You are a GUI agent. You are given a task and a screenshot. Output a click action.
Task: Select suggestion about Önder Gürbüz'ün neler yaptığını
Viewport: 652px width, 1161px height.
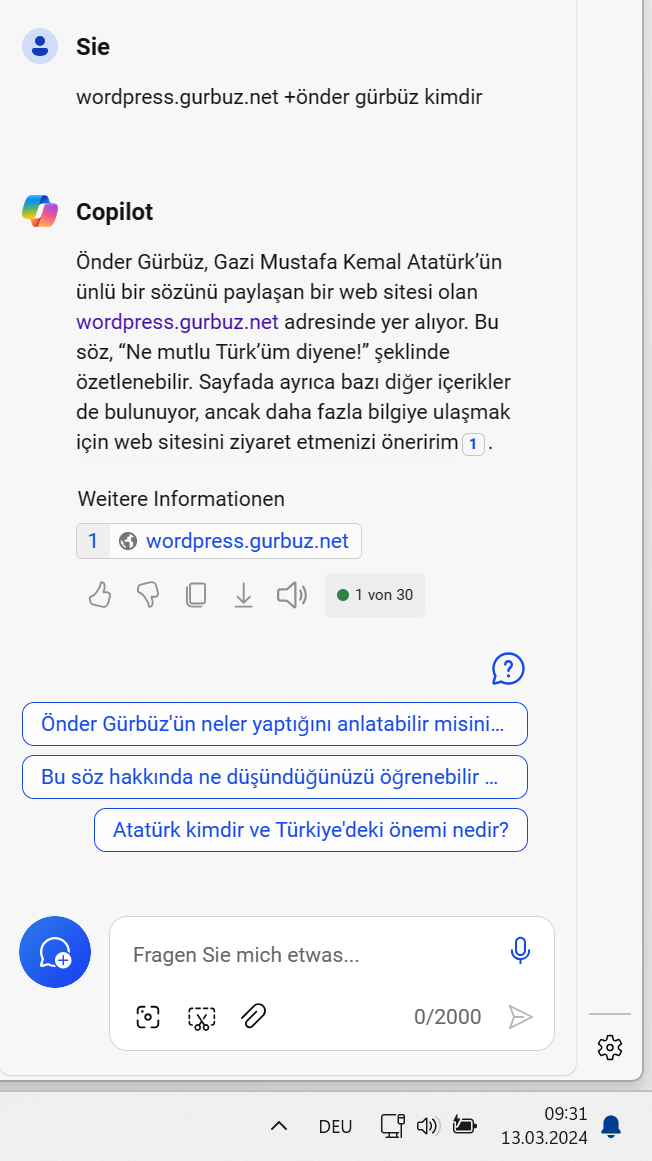pos(275,723)
